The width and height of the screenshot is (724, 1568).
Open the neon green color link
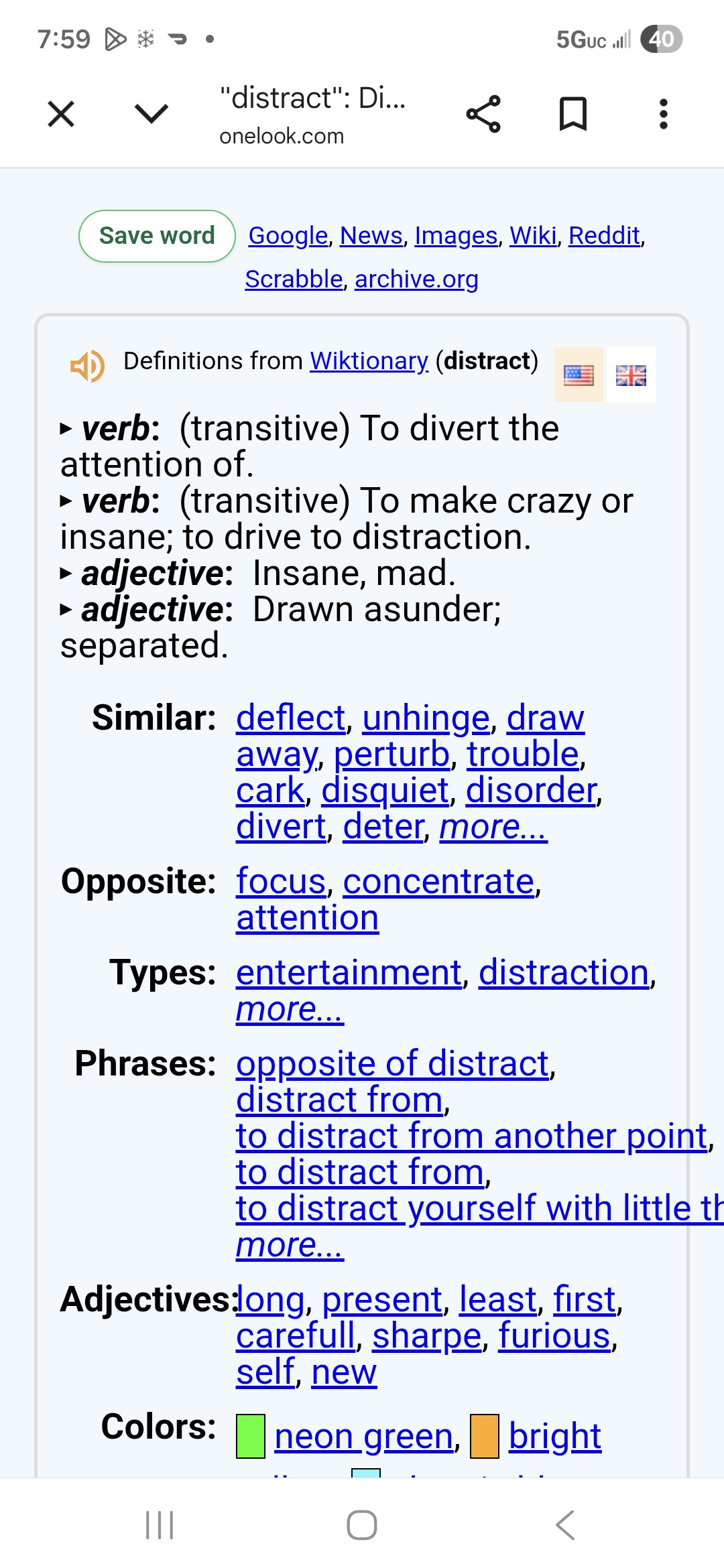click(x=363, y=1437)
